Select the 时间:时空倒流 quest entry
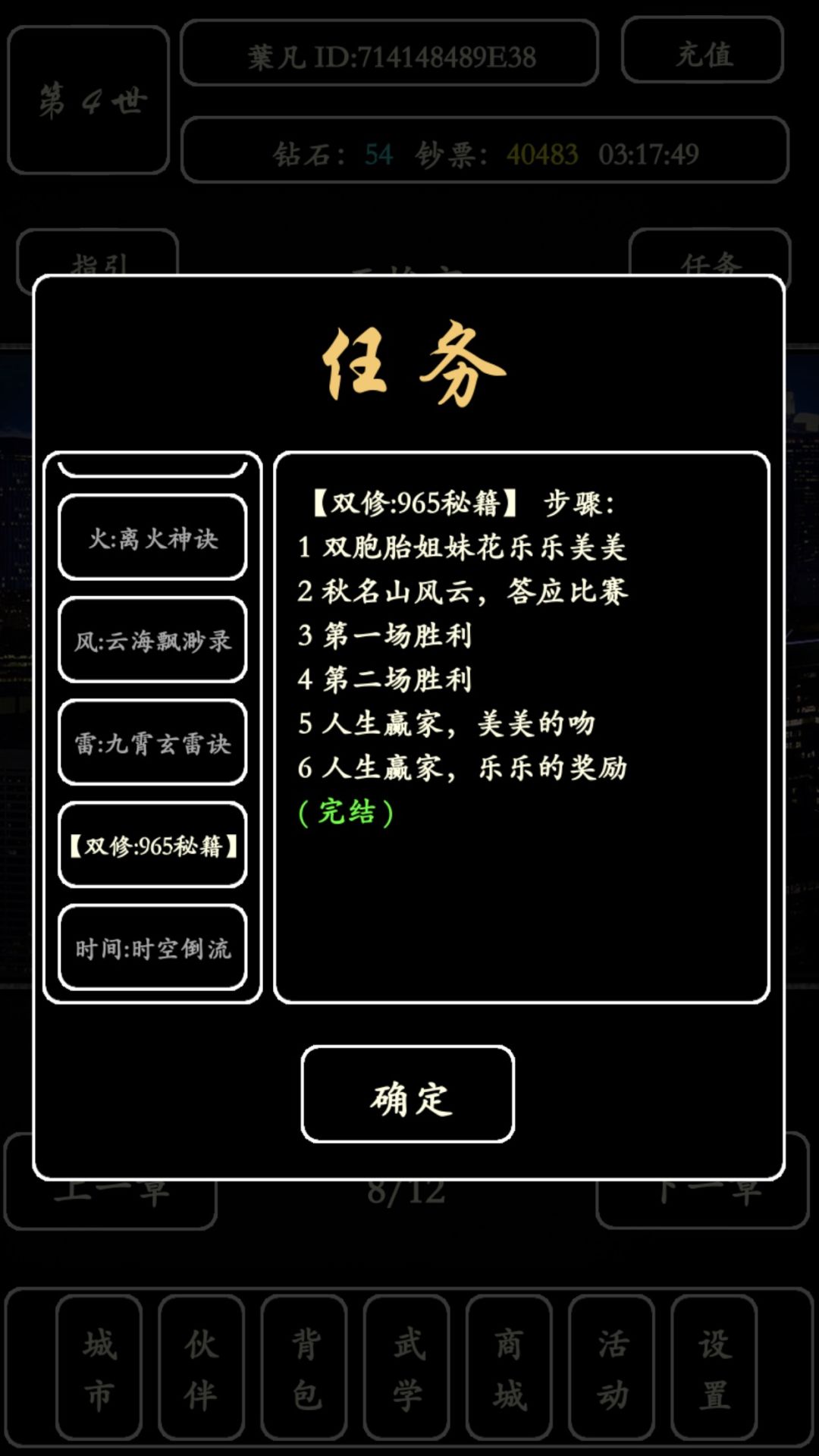The image size is (819, 1456). 152,946
